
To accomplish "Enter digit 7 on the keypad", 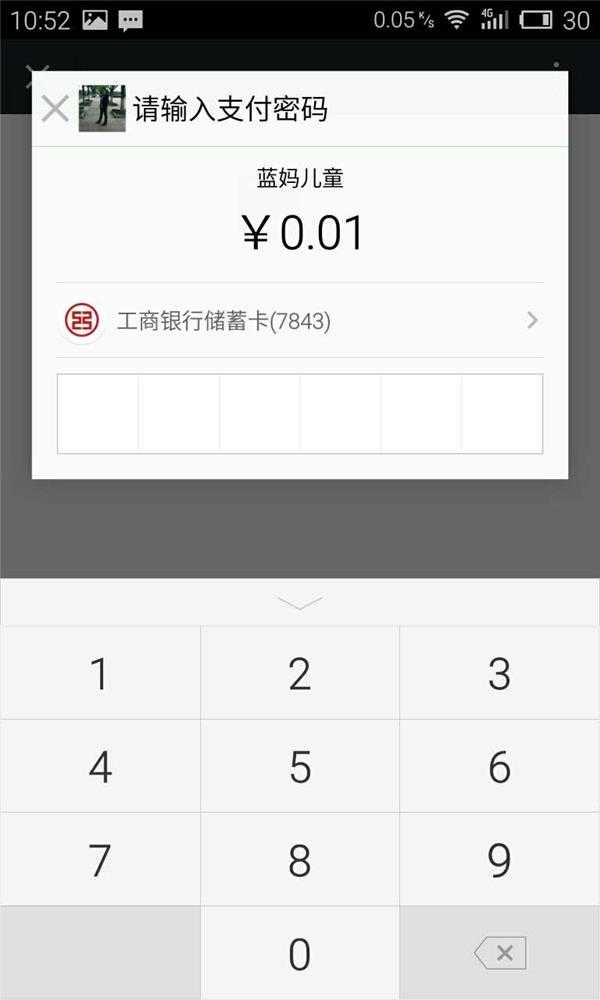I will click(100, 859).
